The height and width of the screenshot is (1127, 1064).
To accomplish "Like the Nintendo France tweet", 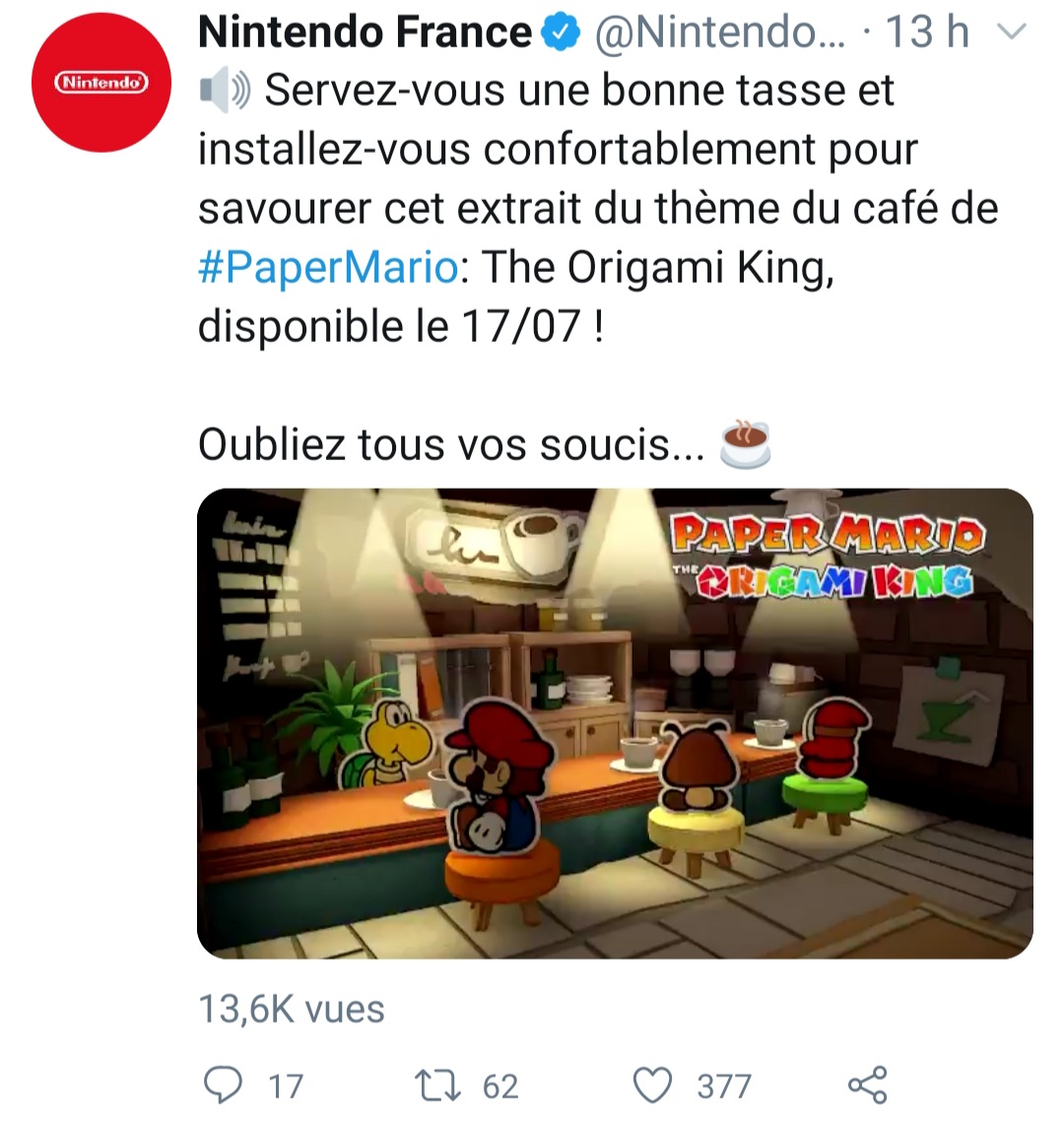I will (x=651, y=1085).
